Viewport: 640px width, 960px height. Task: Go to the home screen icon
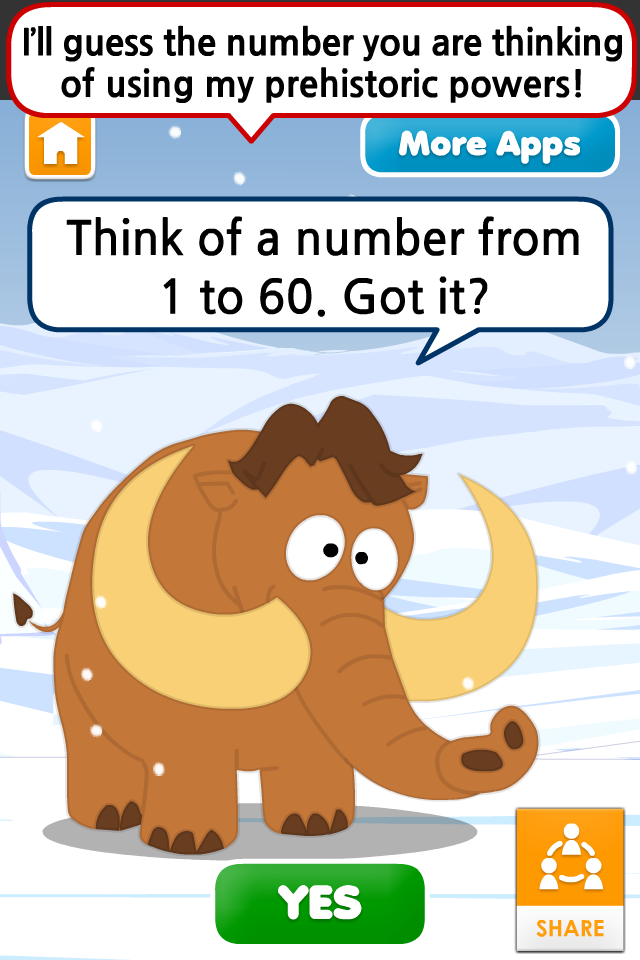coord(60,146)
